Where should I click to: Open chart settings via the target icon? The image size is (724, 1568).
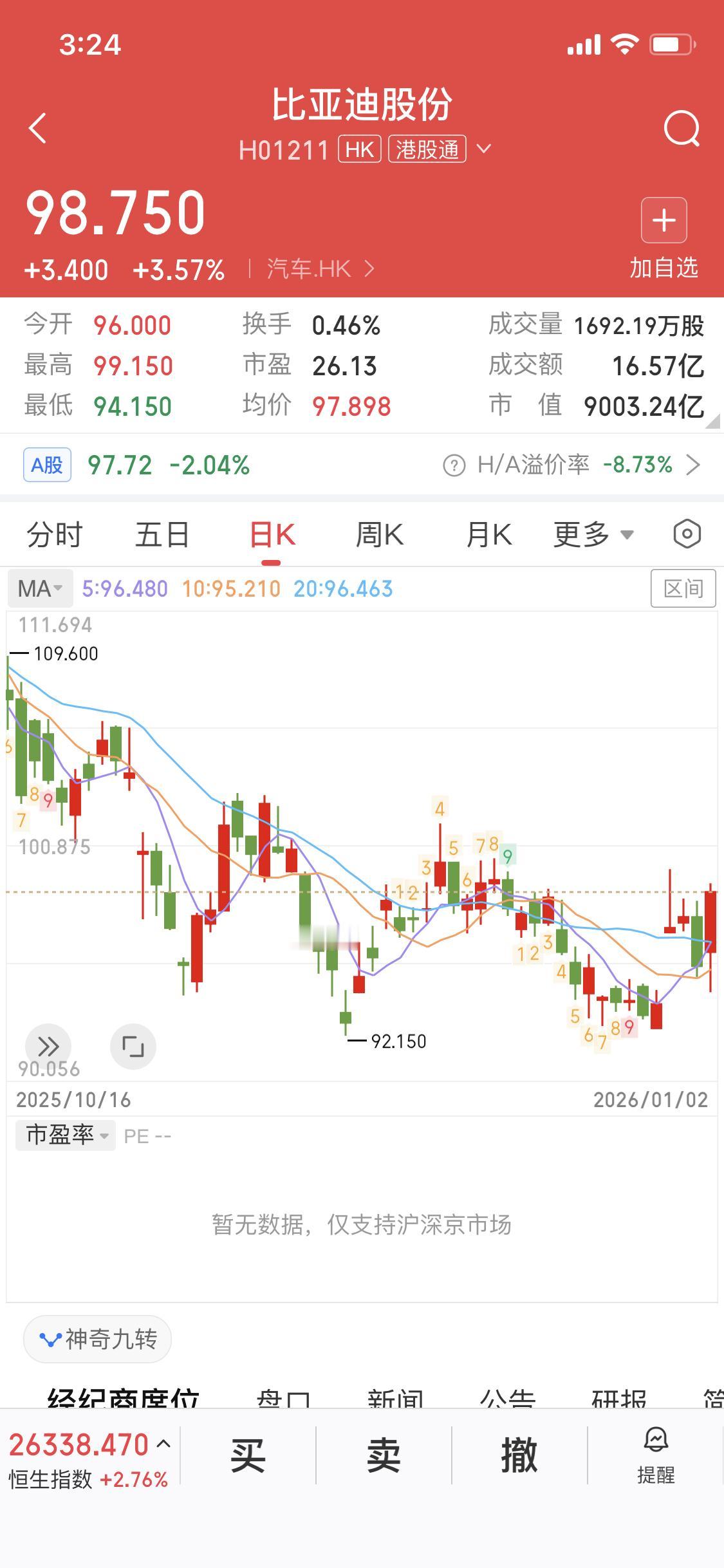coord(686,534)
